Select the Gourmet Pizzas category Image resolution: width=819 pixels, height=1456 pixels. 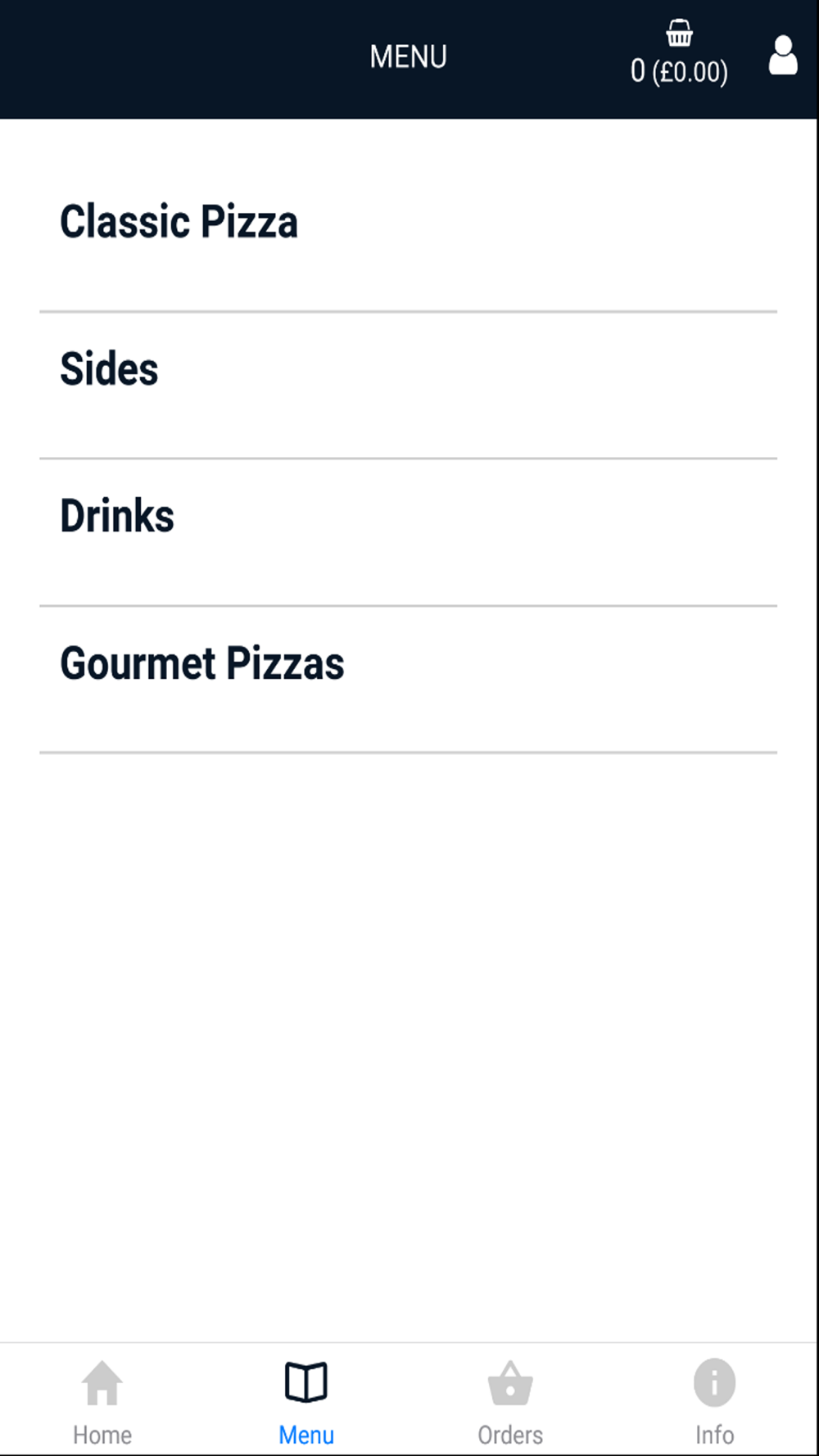point(201,664)
